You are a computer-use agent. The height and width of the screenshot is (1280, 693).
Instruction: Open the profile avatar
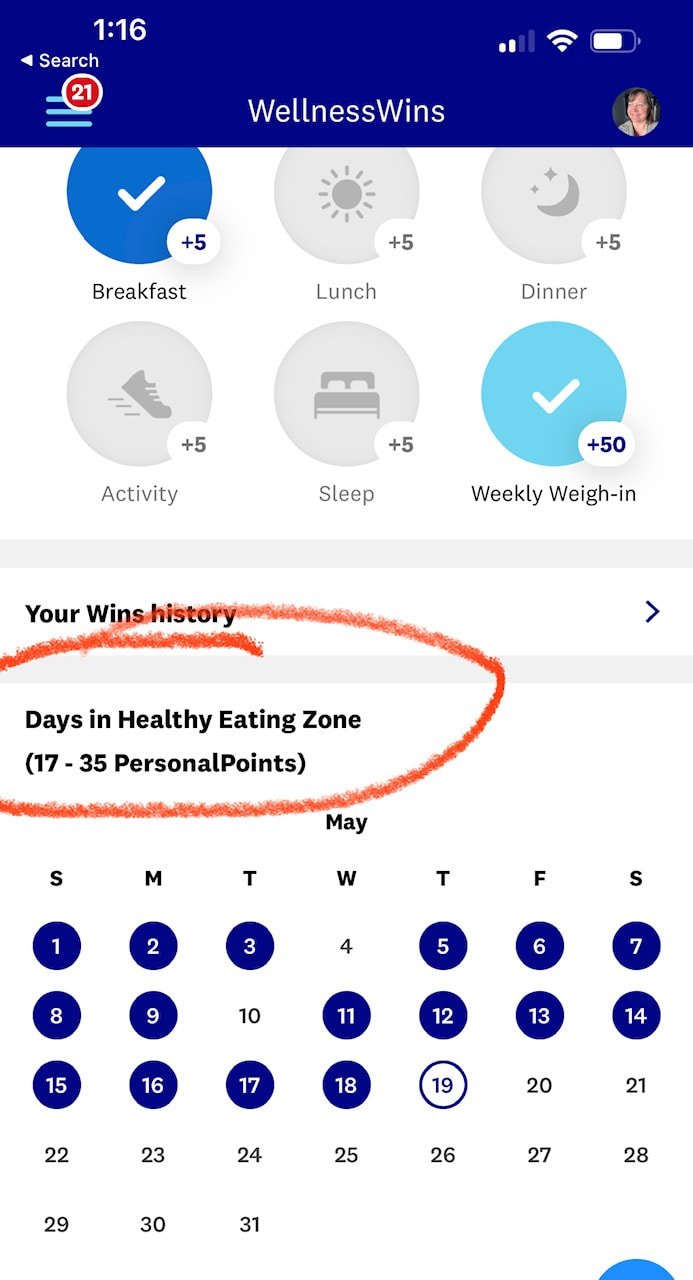tap(636, 112)
